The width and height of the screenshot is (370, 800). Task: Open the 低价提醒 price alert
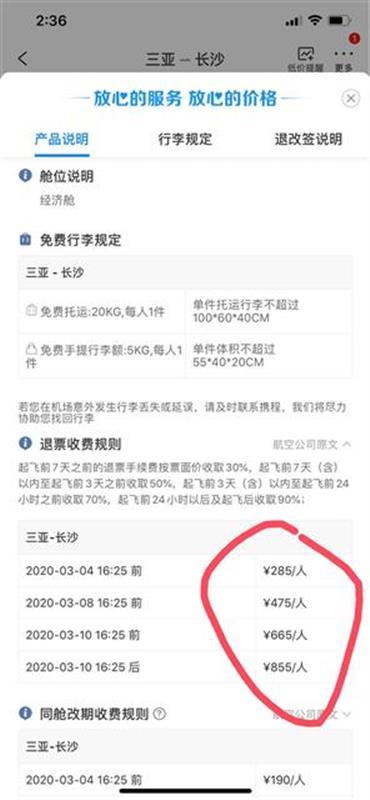pos(306,59)
